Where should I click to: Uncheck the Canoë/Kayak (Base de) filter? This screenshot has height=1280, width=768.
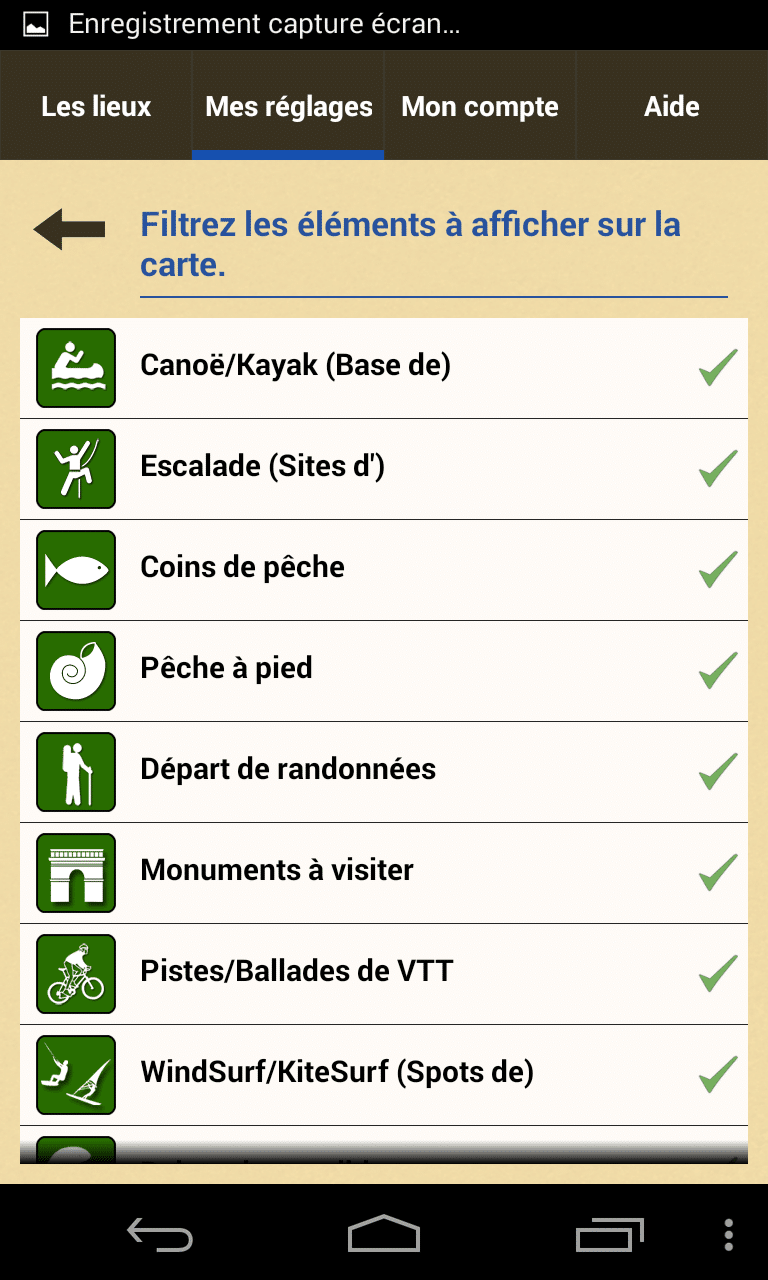384,368
